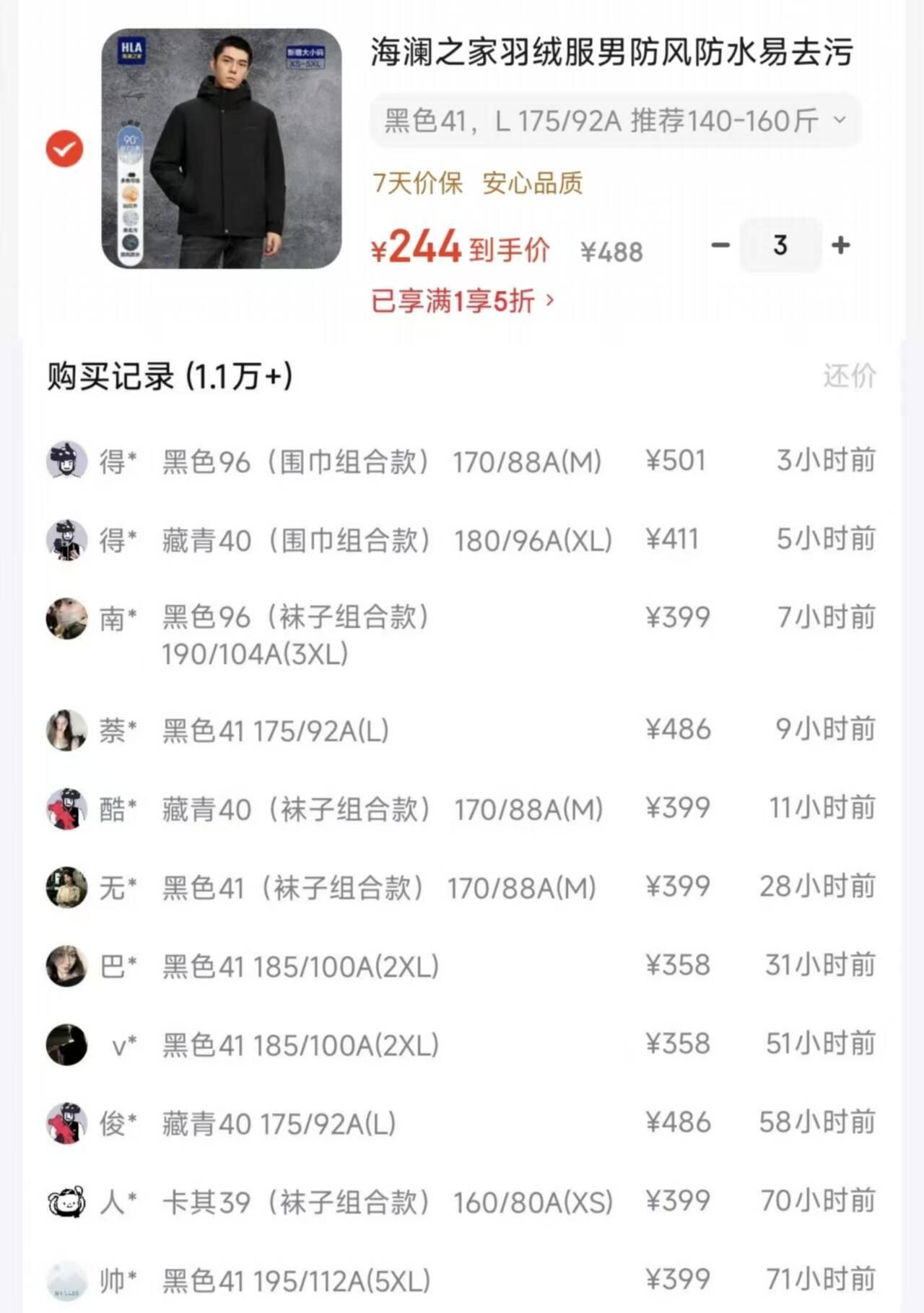
Task: Open the 已享满1享5折 discount details
Action: point(463,301)
